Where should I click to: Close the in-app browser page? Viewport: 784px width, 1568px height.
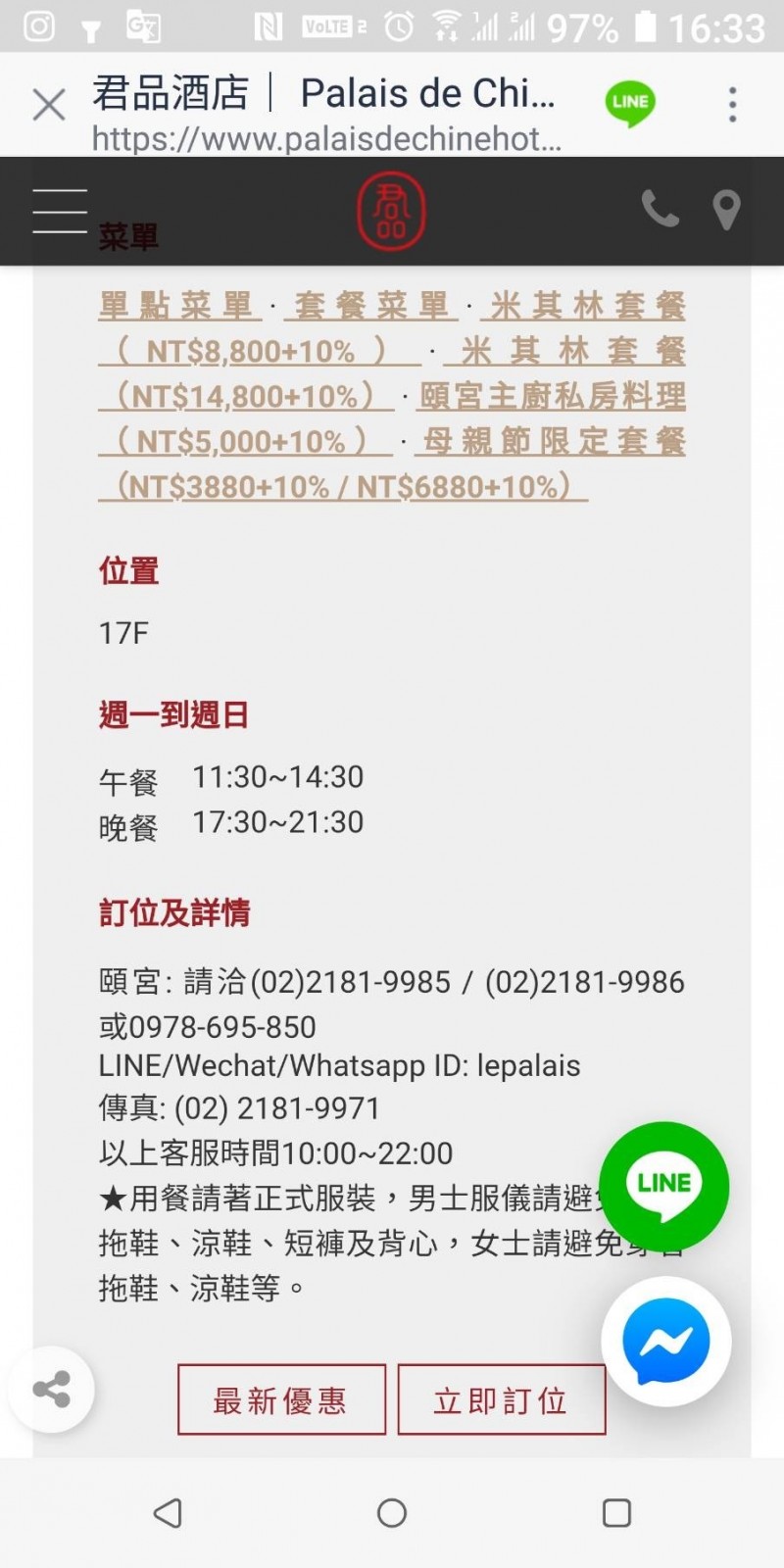coord(48,104)
